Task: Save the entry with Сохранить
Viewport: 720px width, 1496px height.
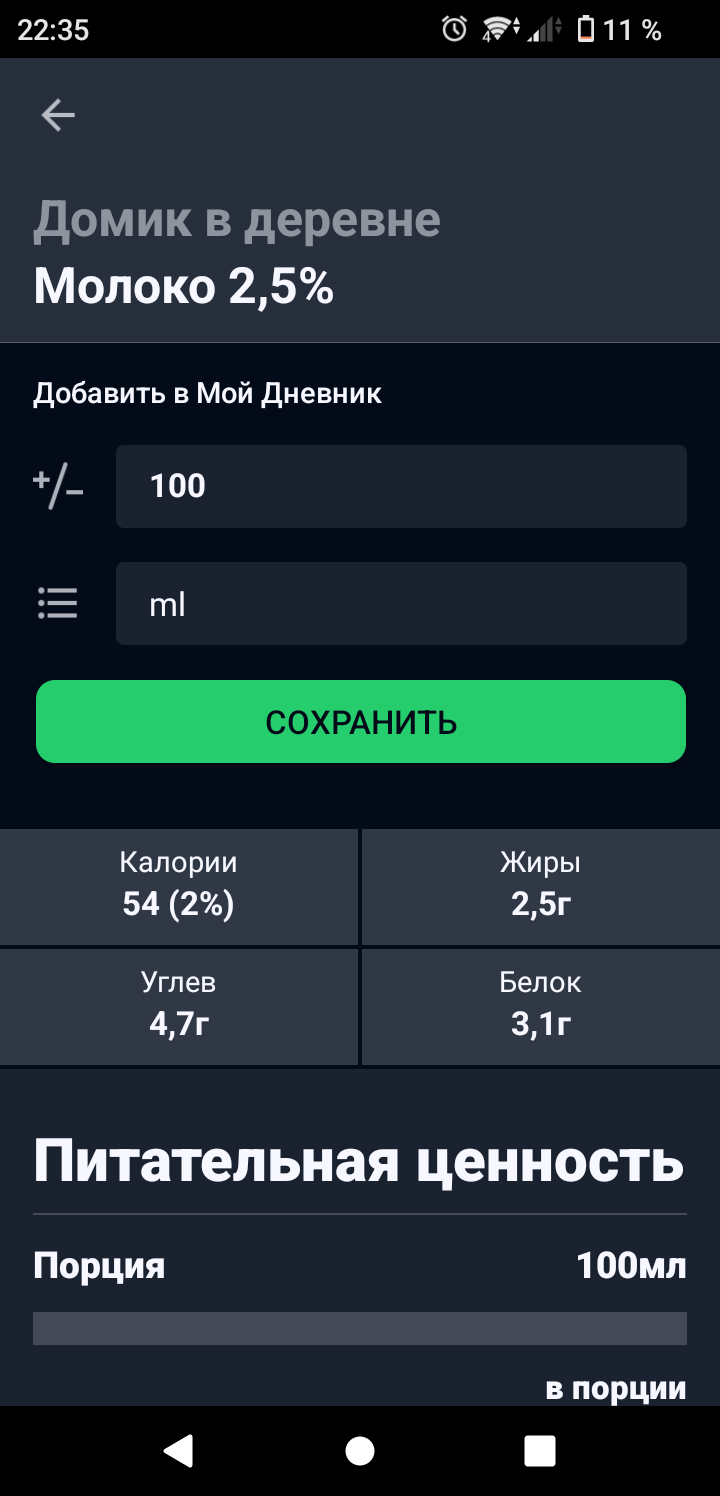Action: (361, 722)
